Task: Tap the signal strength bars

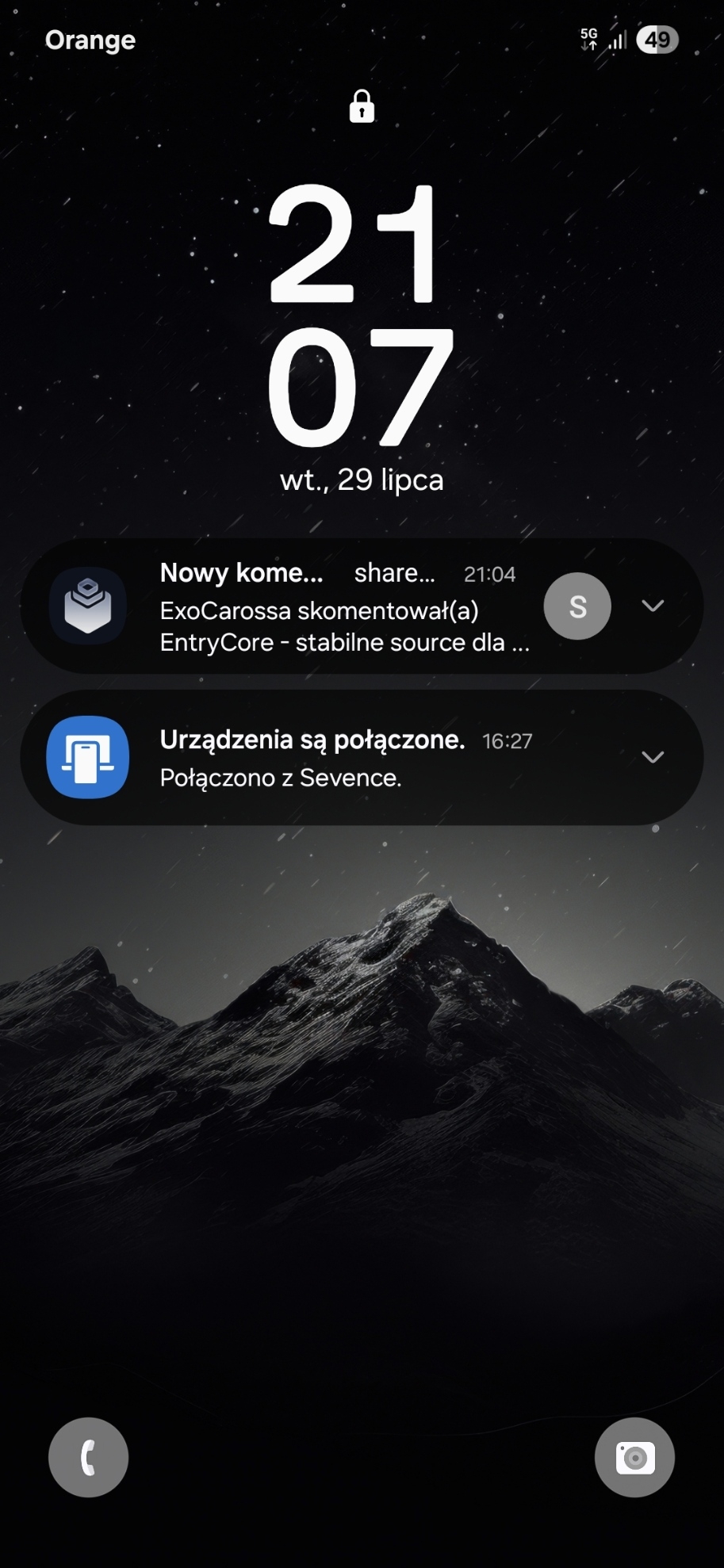Action: tap(617, 39)
